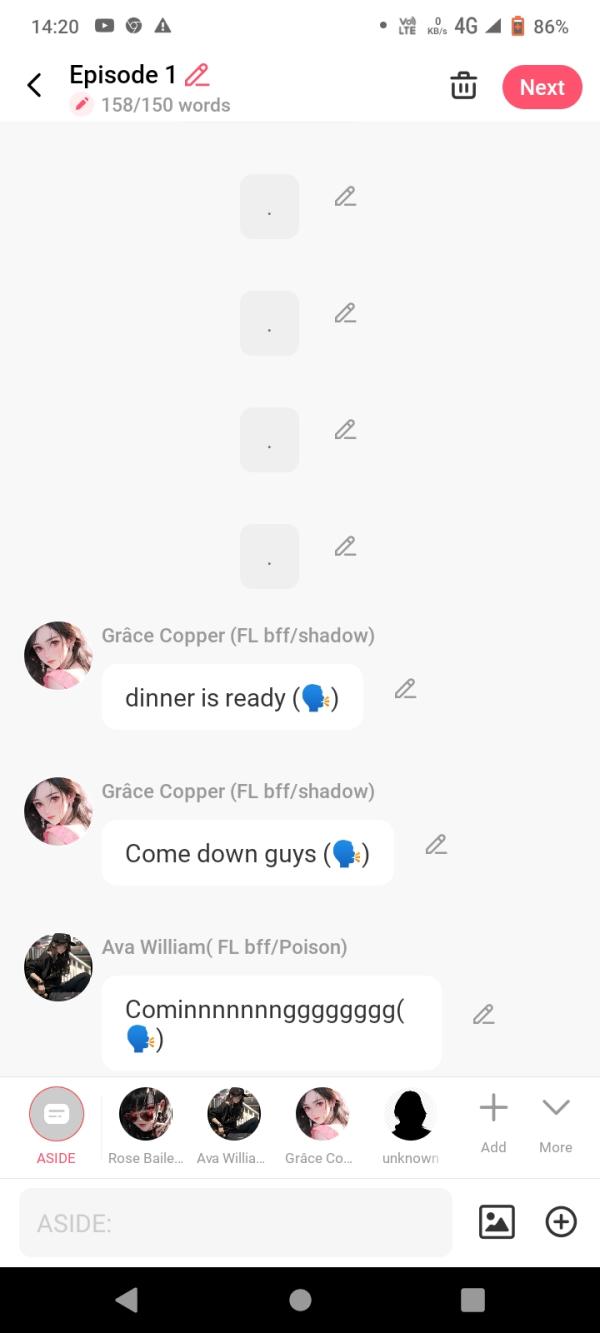600x1333 pixels.
Task: Tap the Next button
Action: [541, 87]
